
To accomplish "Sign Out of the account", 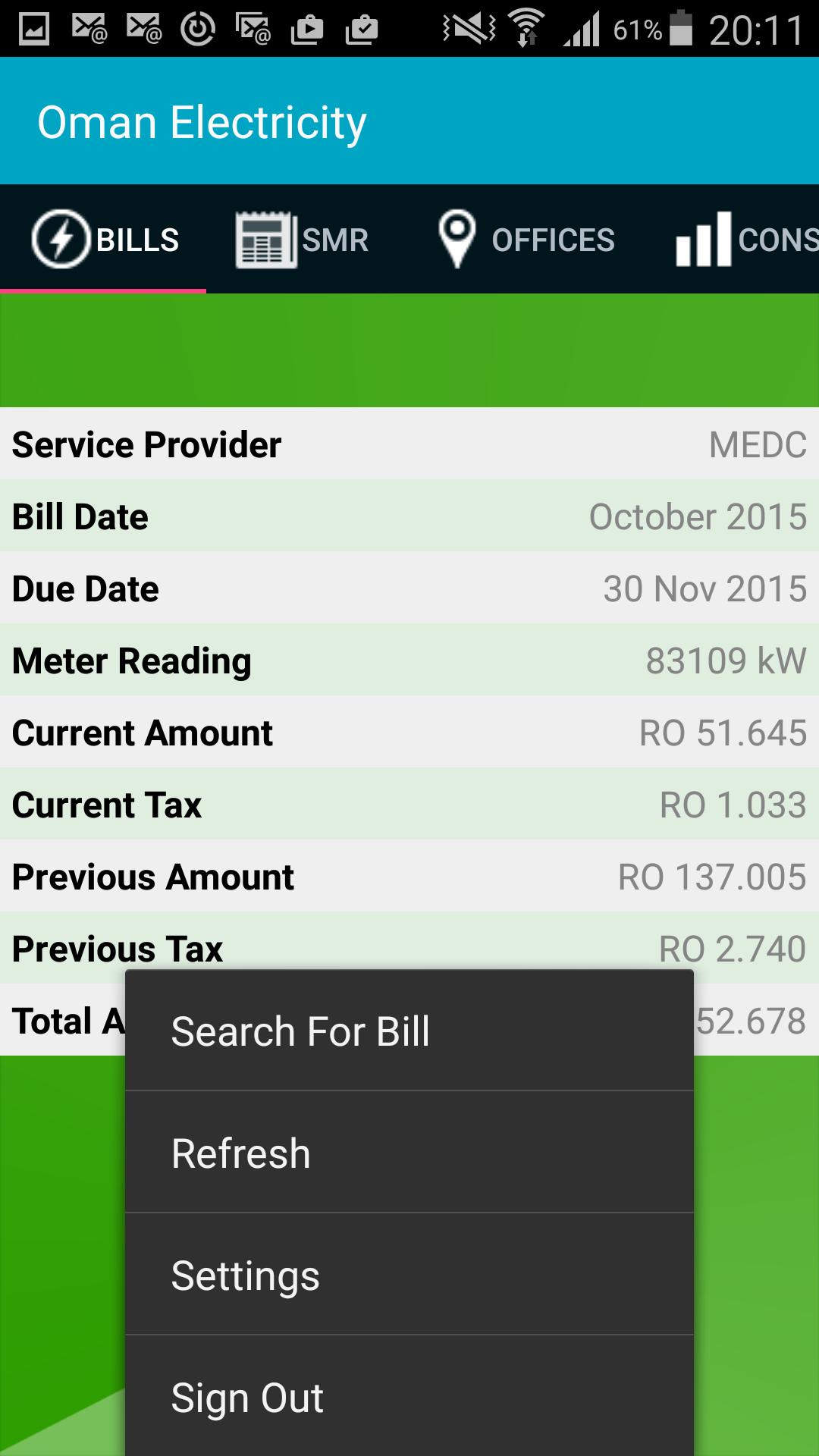I will 409,1397.
